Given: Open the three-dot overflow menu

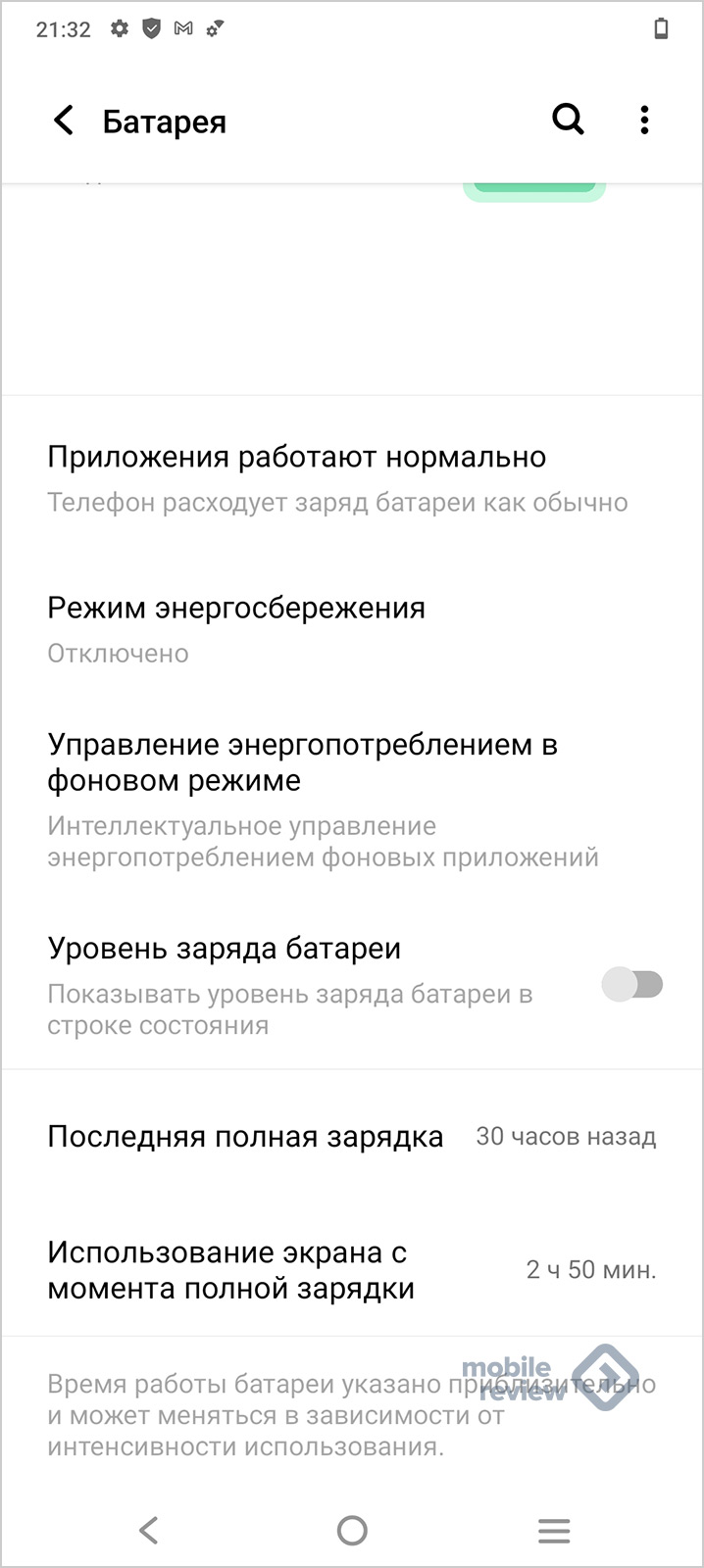Looking at the screenshot, I should coord(644,120).
